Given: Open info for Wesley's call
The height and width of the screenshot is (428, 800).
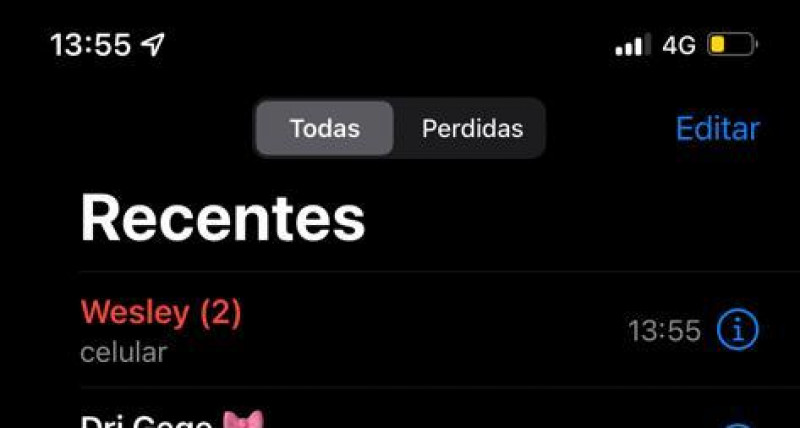Looking at the screenshot, I should click(x=738, y=330).
